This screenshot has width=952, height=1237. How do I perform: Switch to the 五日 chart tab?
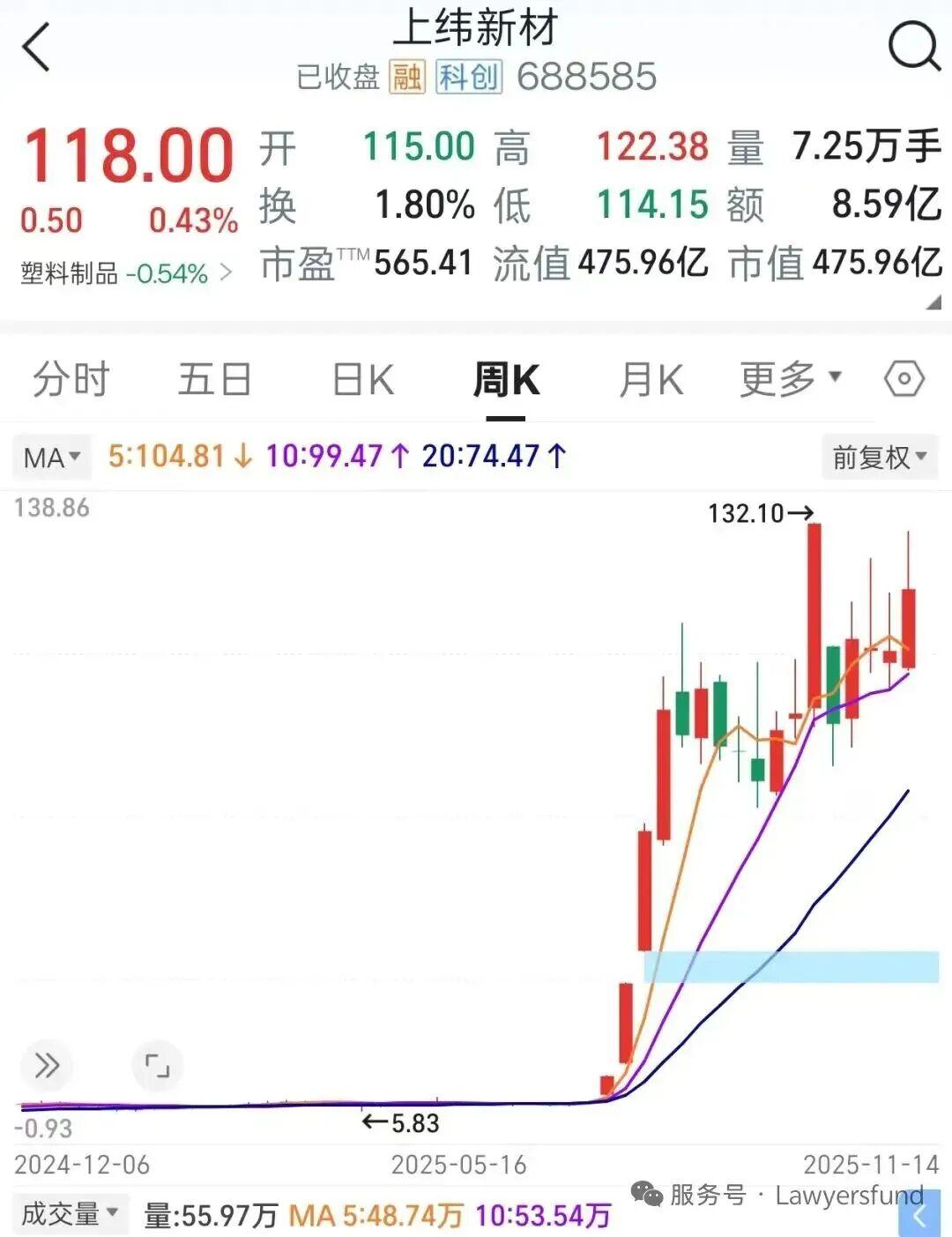tap(215, 380)
